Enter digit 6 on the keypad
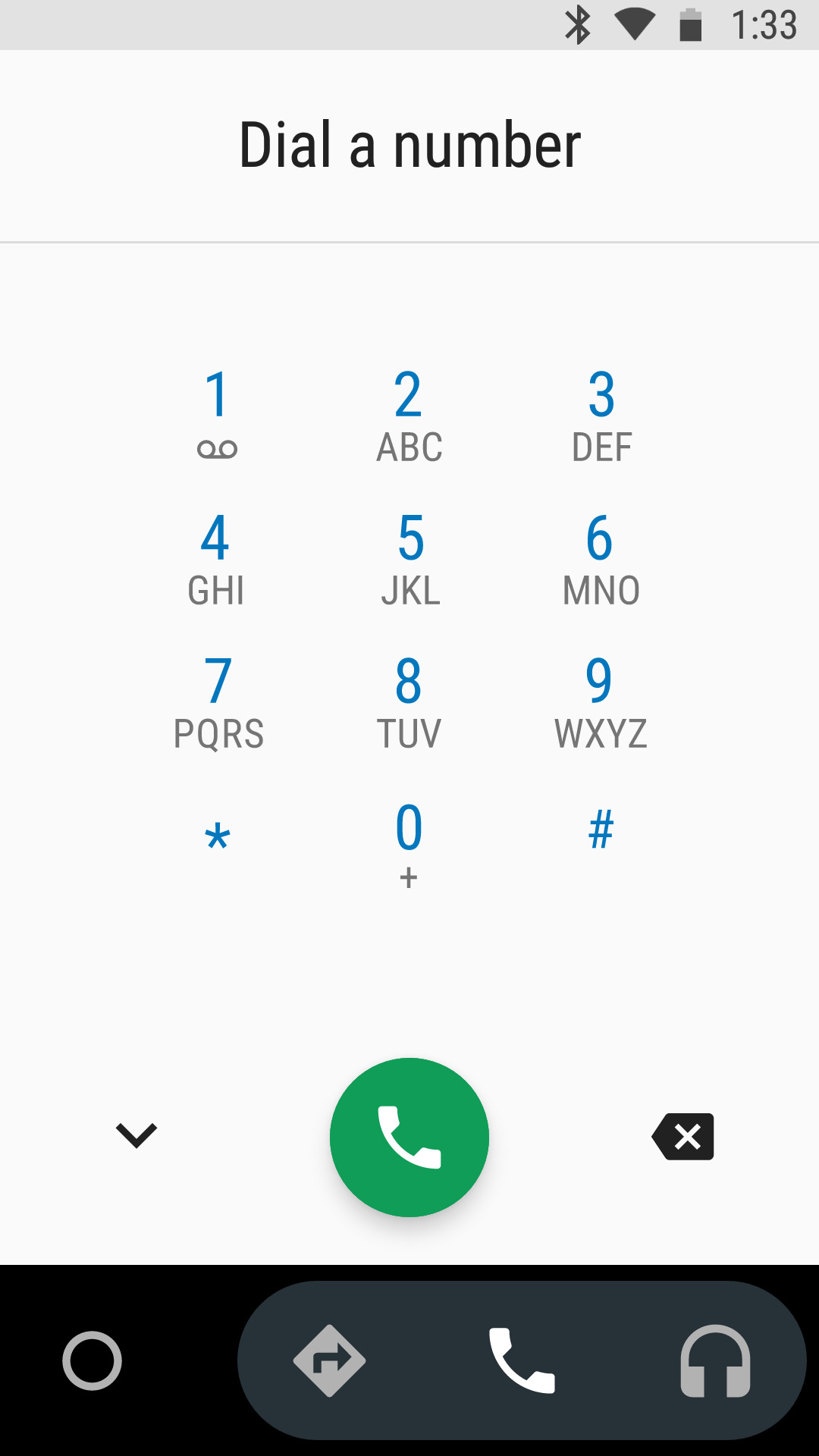 click(x=601, y=557)
